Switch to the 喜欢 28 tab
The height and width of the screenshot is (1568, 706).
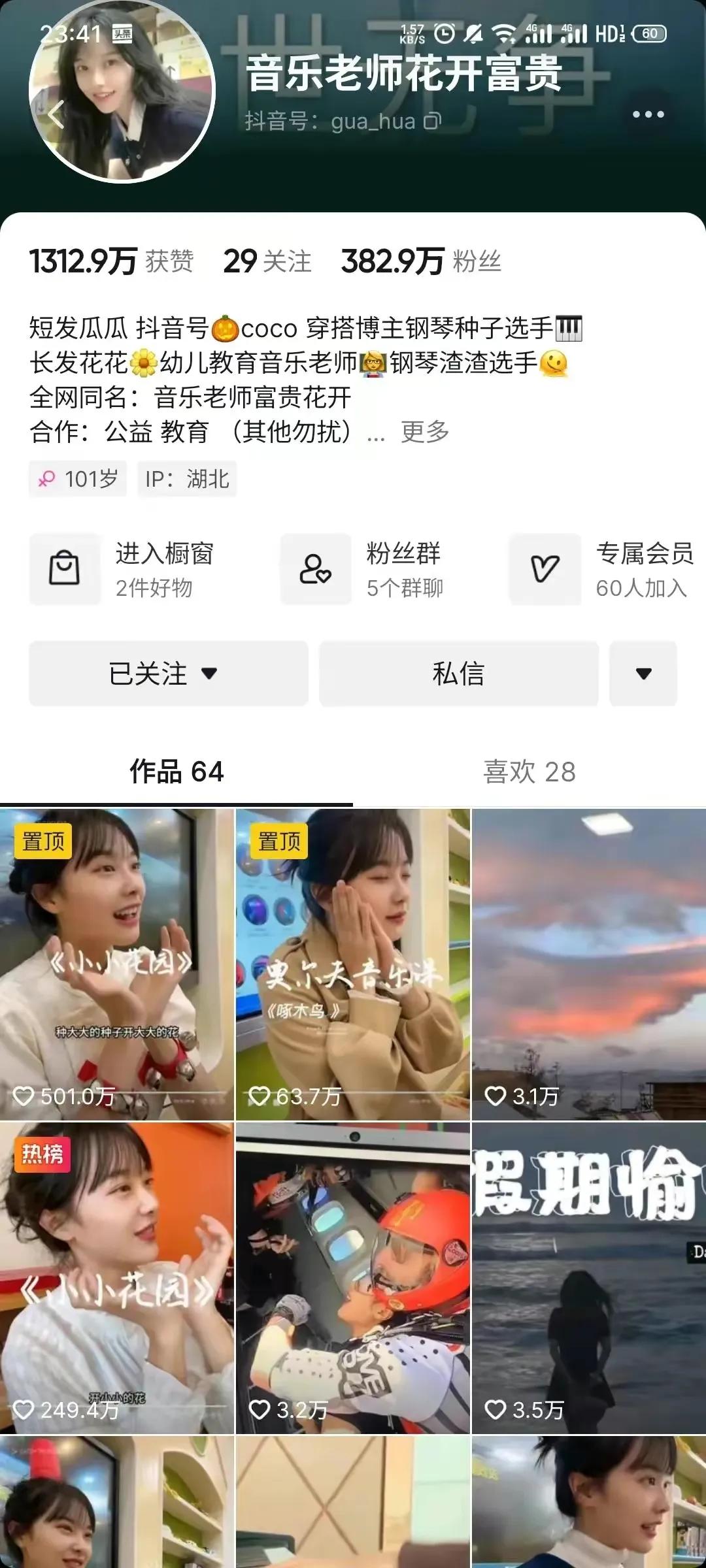(x=531, y=773)
